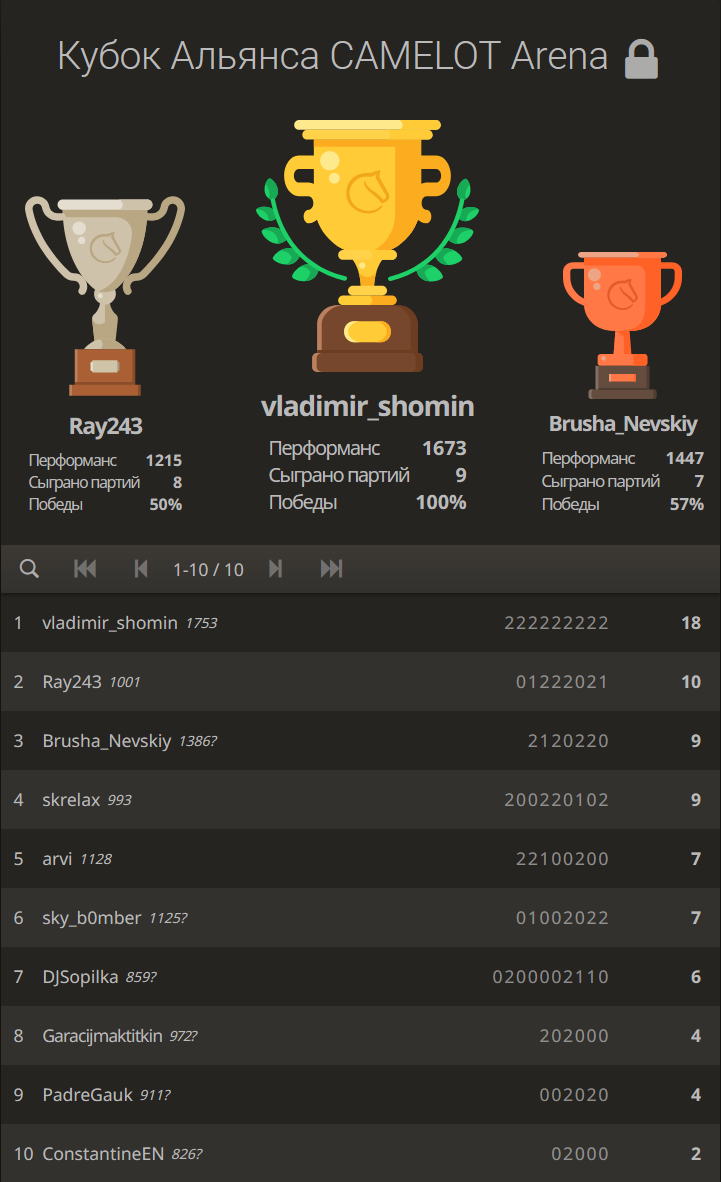Open winner vladimir_shomin's podium profile
The image size is (721, 1182).
367,406
